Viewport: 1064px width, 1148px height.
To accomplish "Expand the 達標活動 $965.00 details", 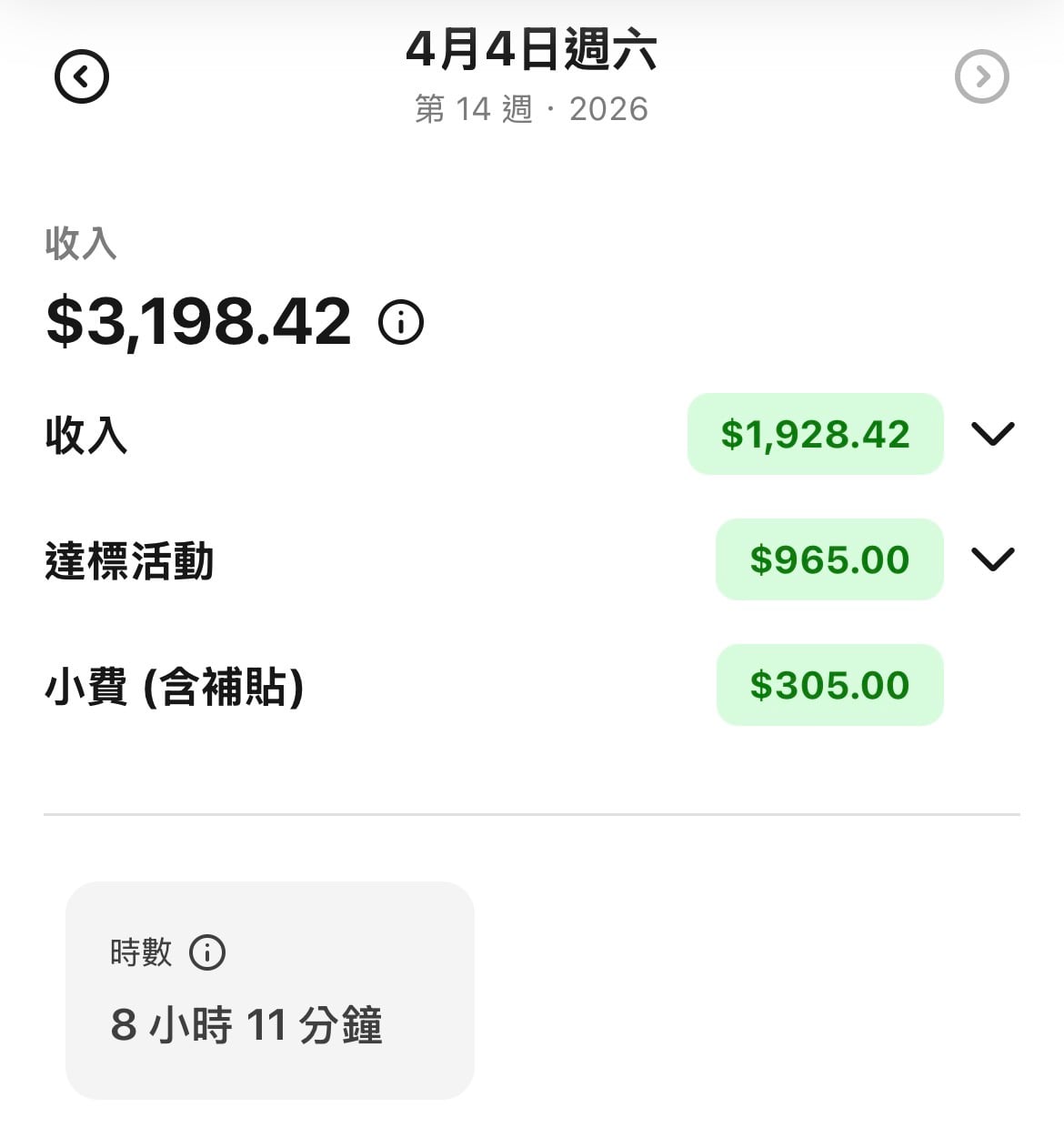I will pos(992,559).
